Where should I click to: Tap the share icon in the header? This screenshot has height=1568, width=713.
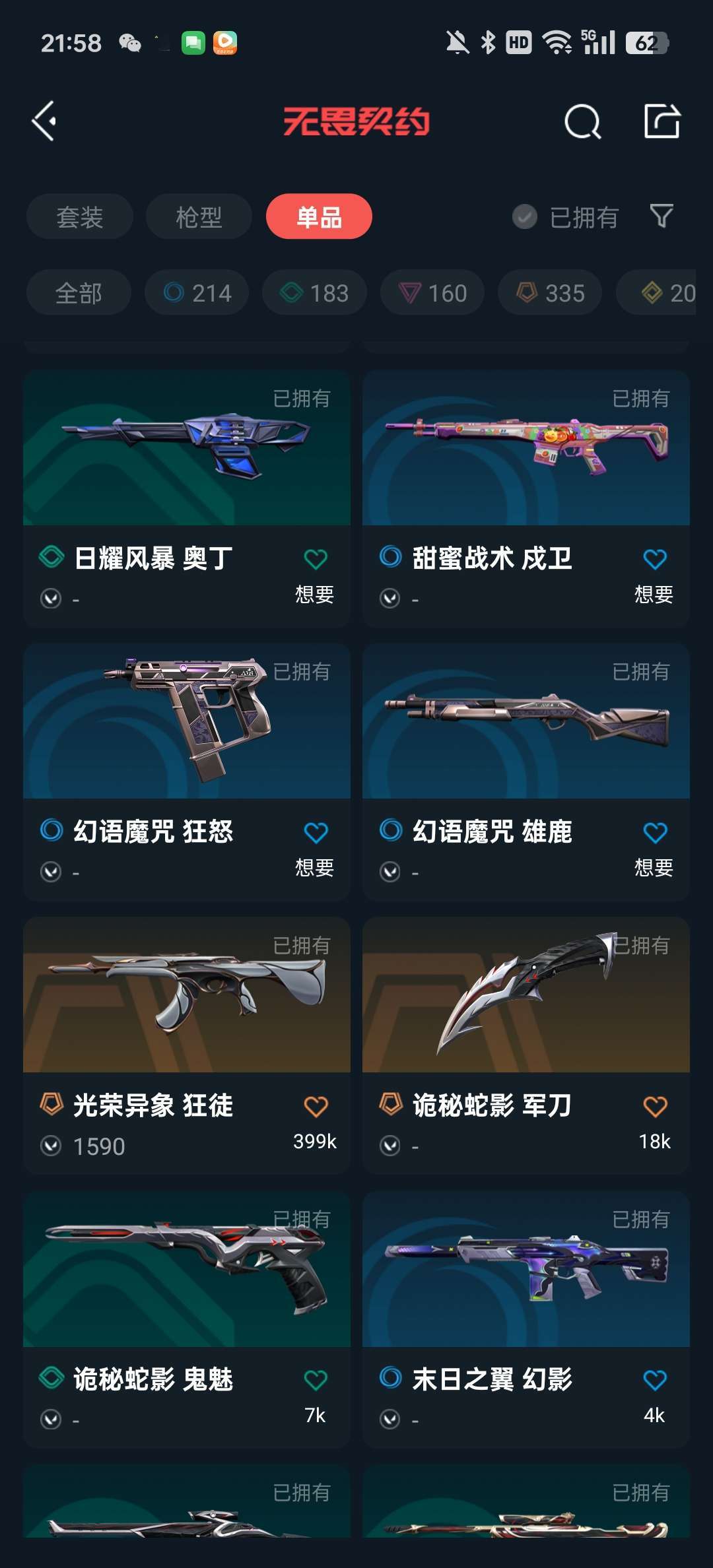662,121
